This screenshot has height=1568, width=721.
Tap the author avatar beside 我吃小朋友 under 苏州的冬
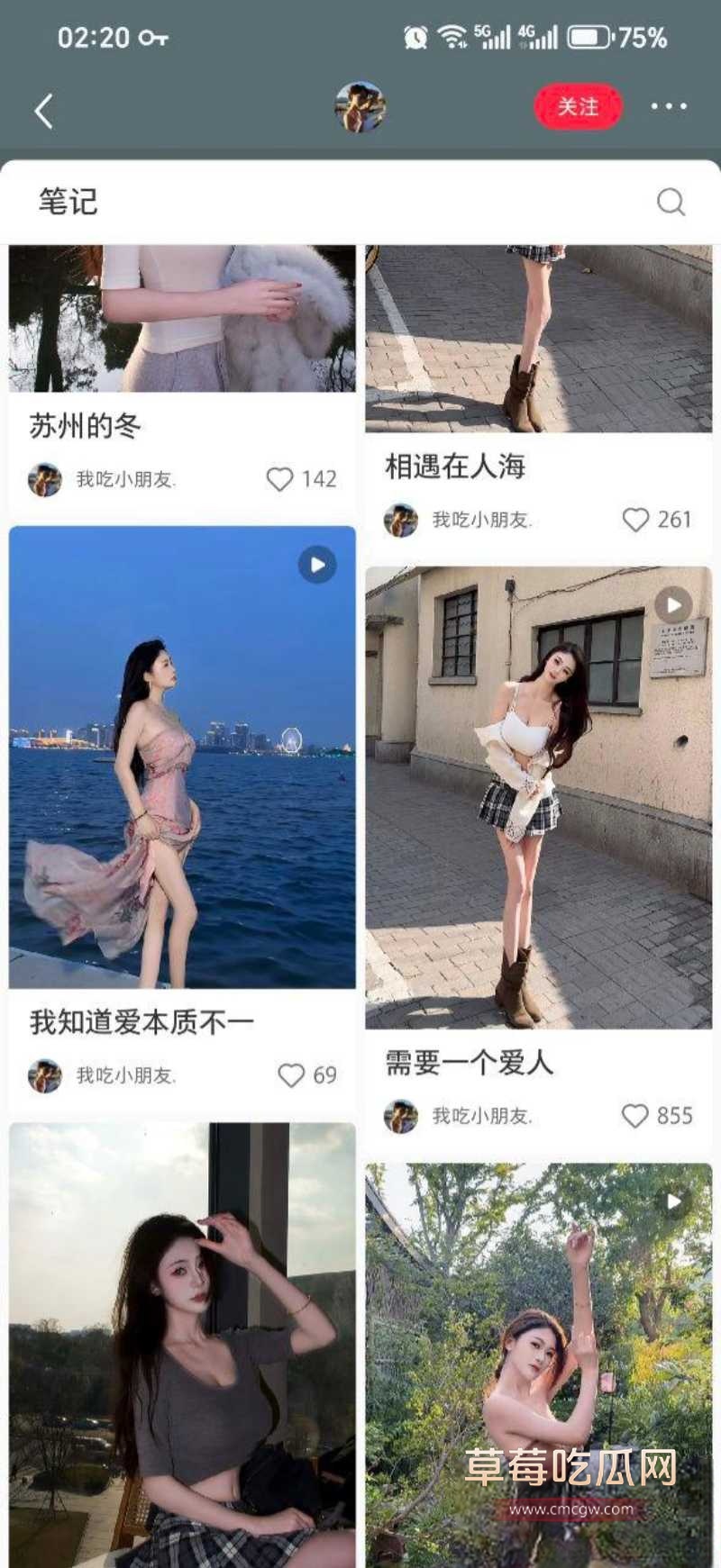[42, 480]
